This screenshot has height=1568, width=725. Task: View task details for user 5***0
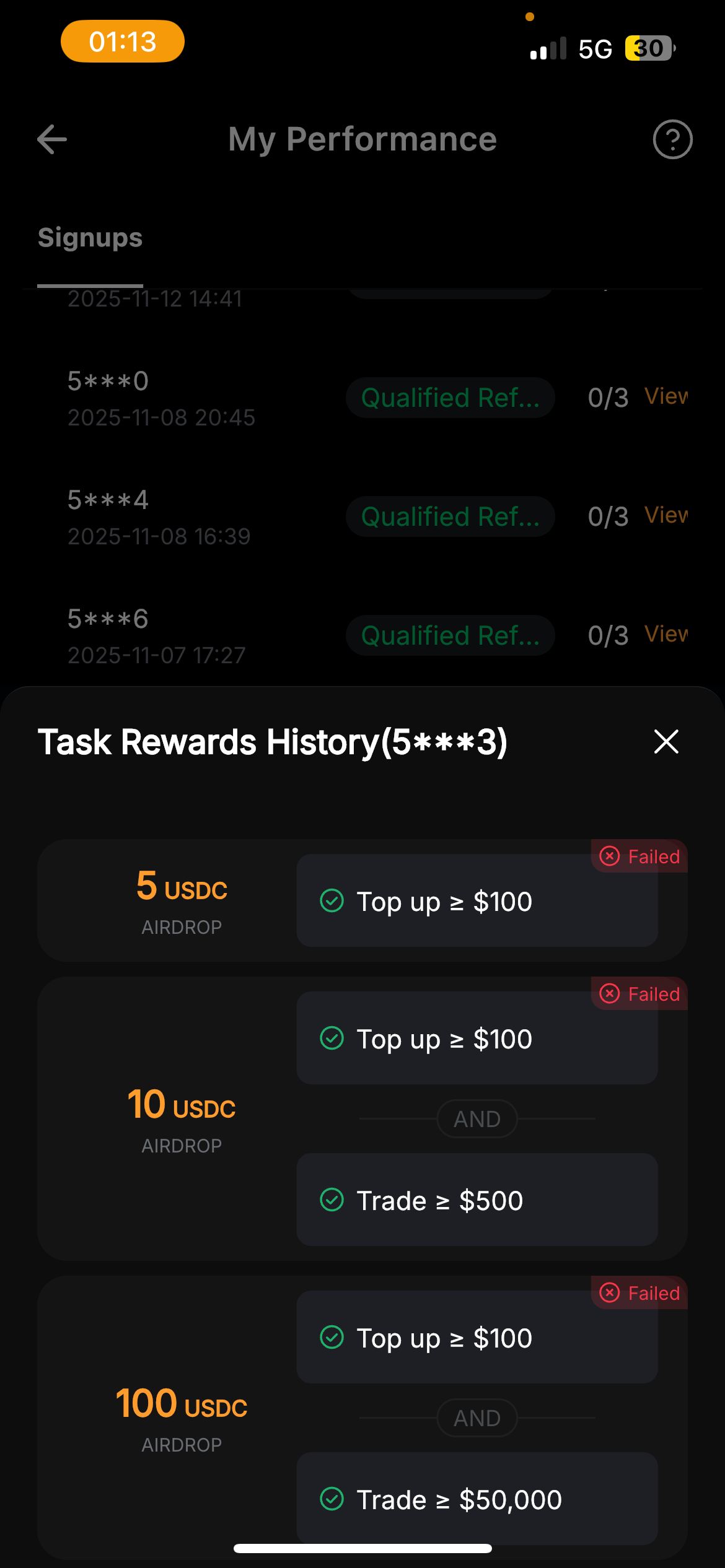tap(666, 396)
